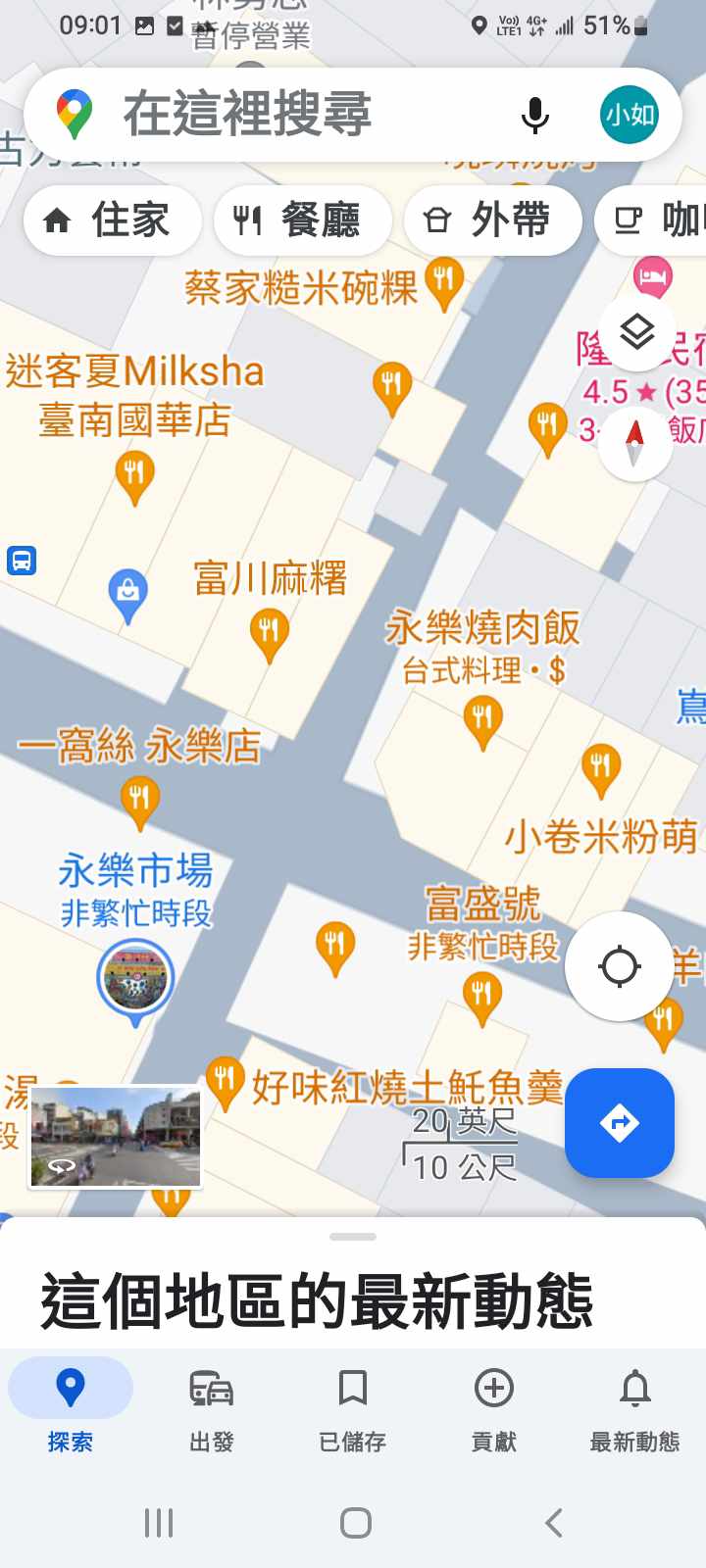Filter the map by 餐廳

click(302, 220)
